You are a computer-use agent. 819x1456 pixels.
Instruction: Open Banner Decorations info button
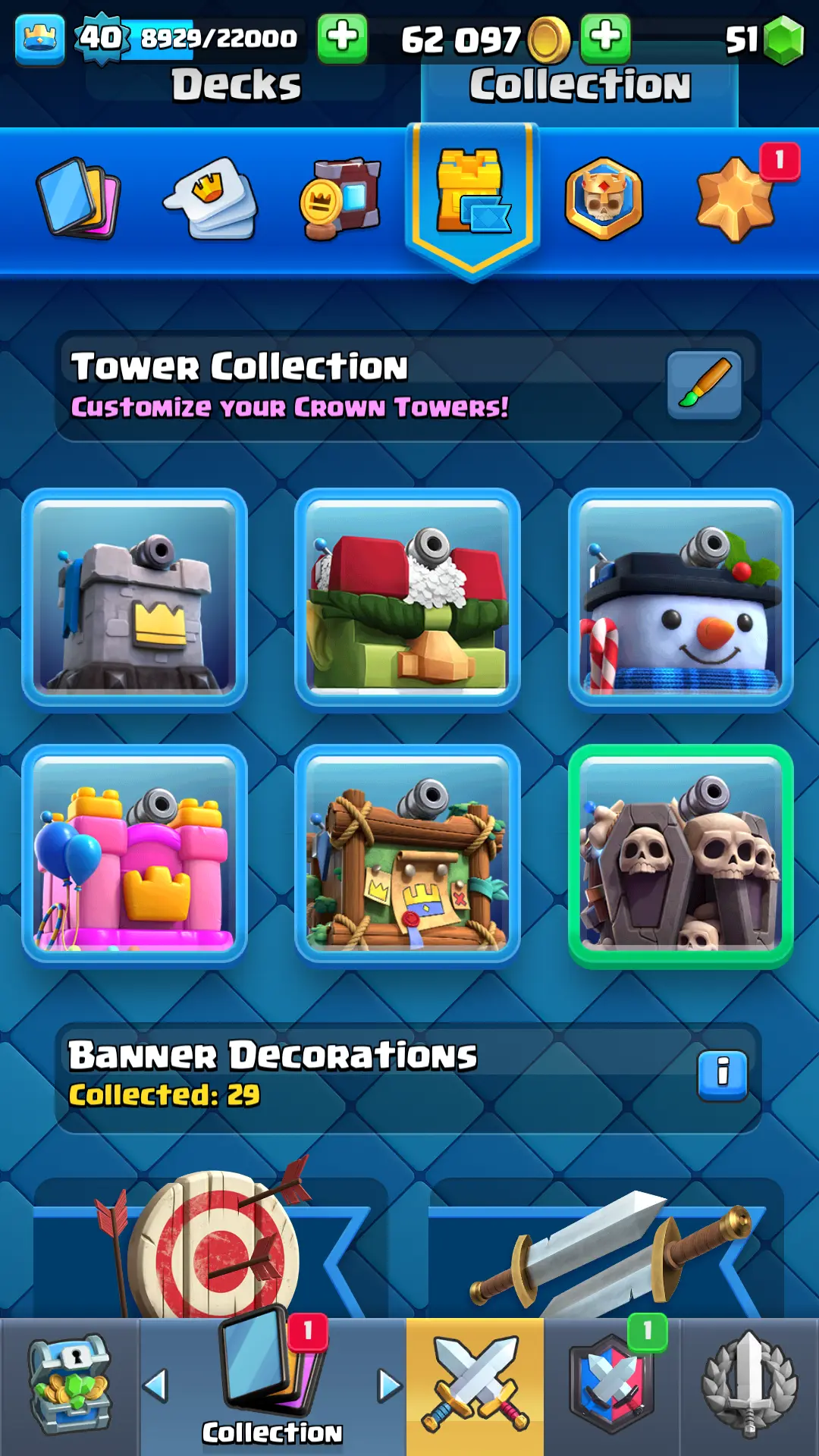click(722, 1075)
